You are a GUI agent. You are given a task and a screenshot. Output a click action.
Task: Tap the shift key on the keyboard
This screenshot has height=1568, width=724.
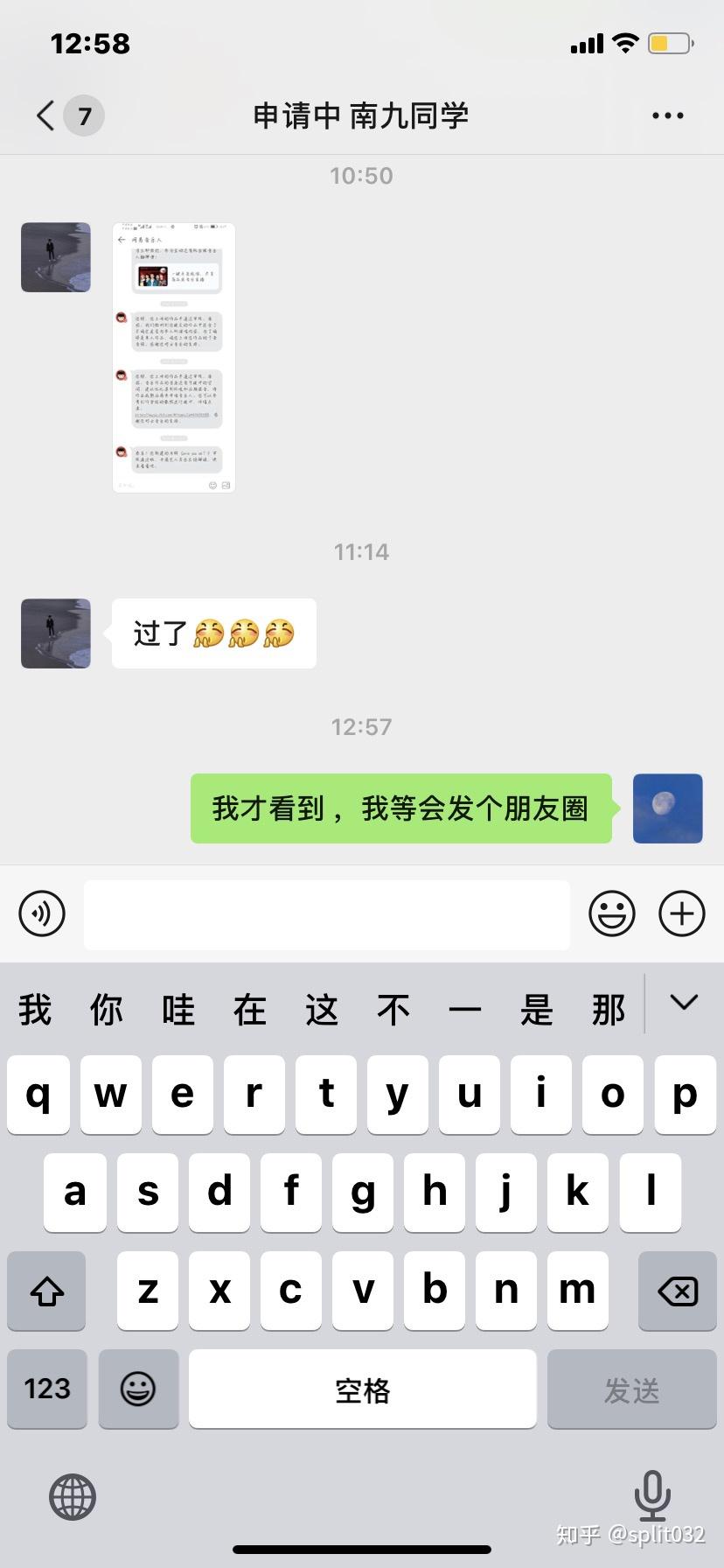point(46,1291)
